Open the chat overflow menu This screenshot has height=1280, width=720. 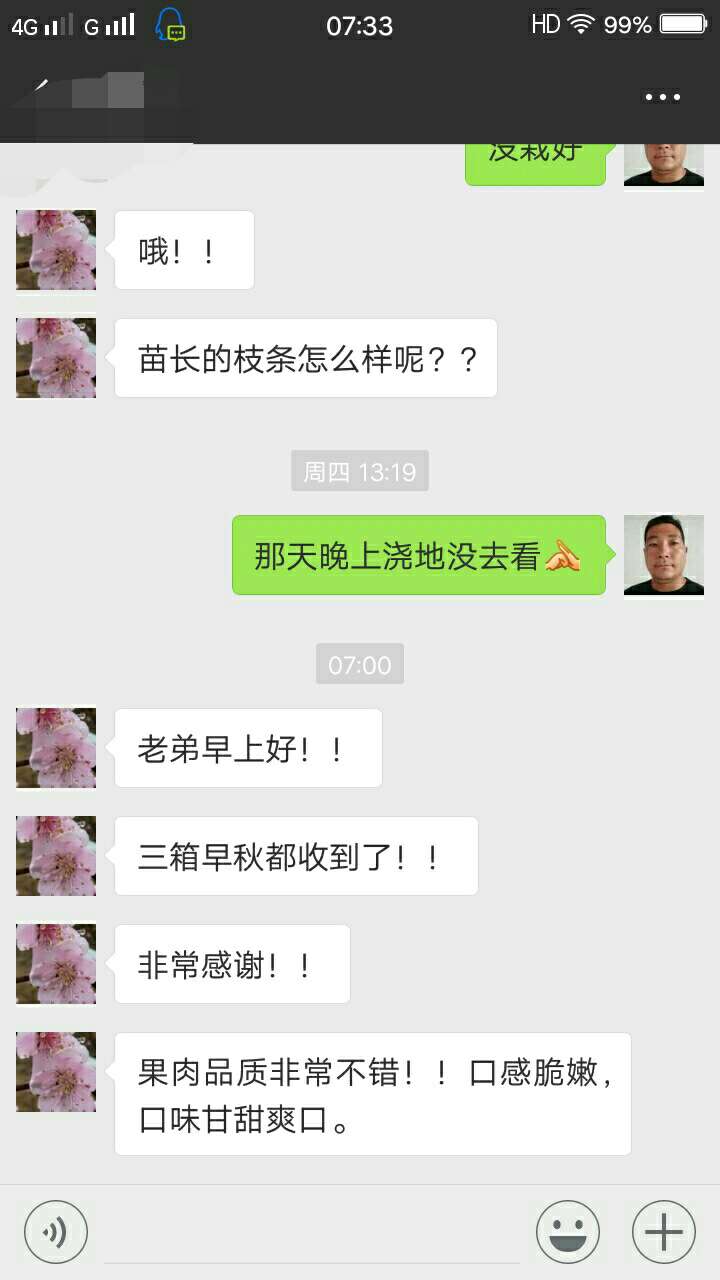(662, 97)
